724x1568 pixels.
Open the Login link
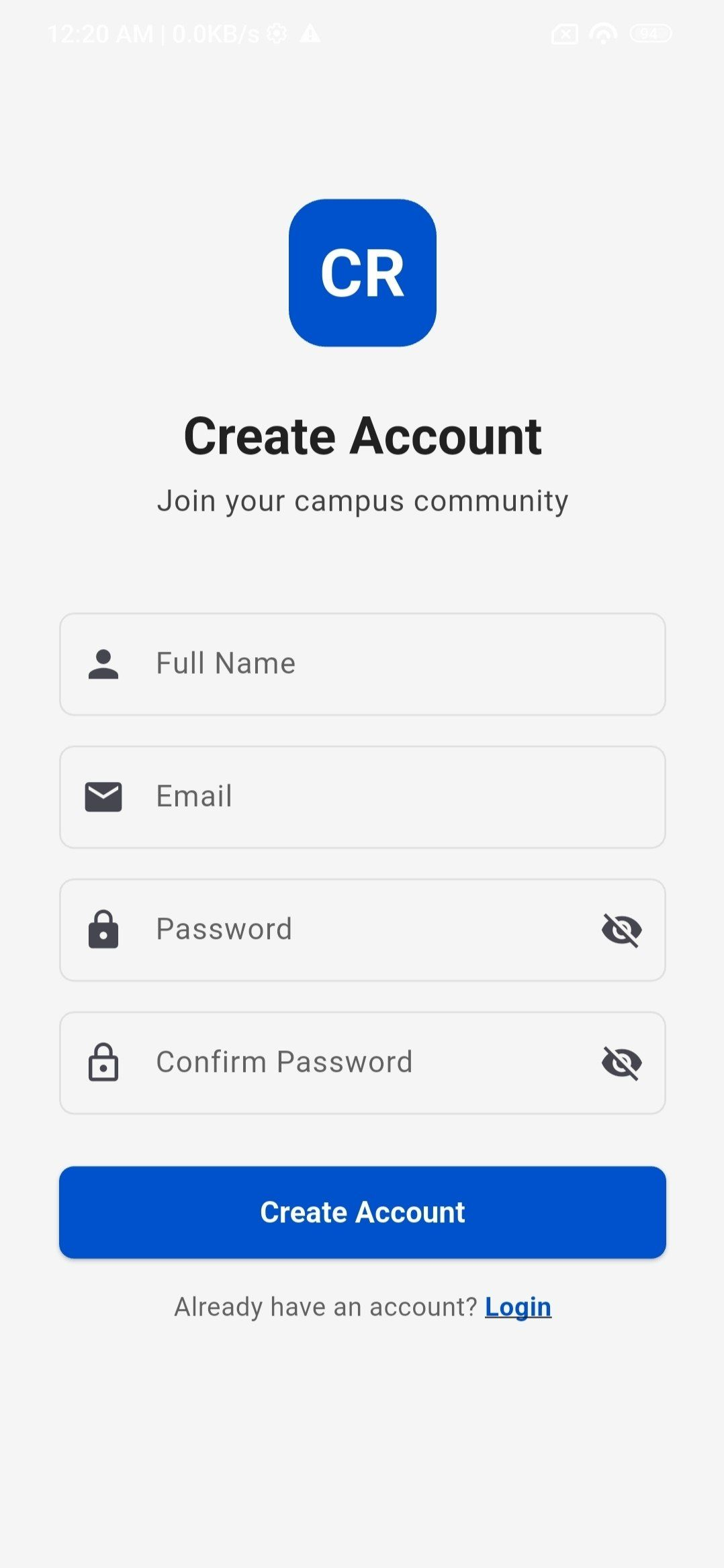pyautogui.click(x=518, y=1307)
